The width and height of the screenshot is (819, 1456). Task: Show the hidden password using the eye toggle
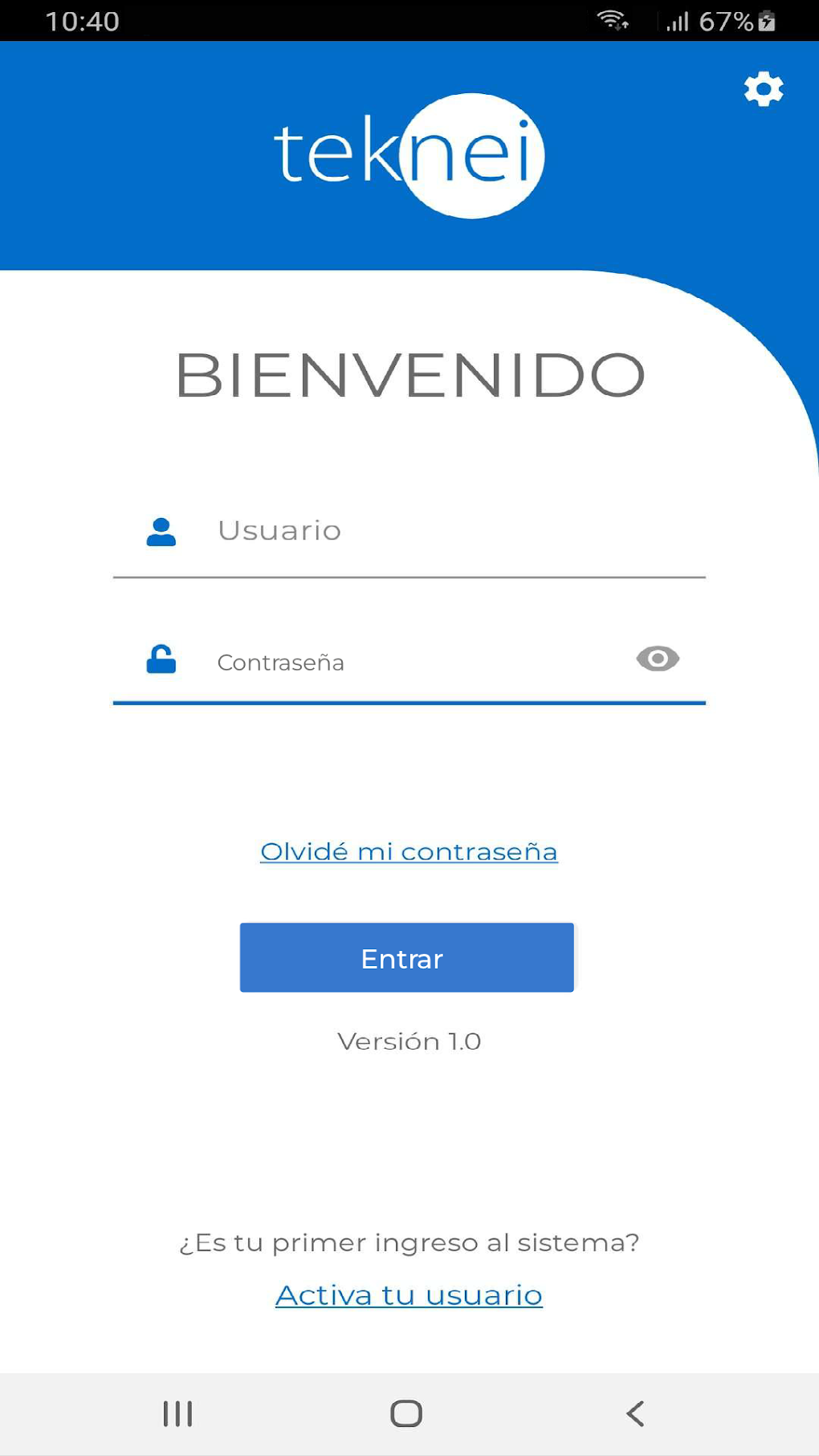[x=656, y=659]
